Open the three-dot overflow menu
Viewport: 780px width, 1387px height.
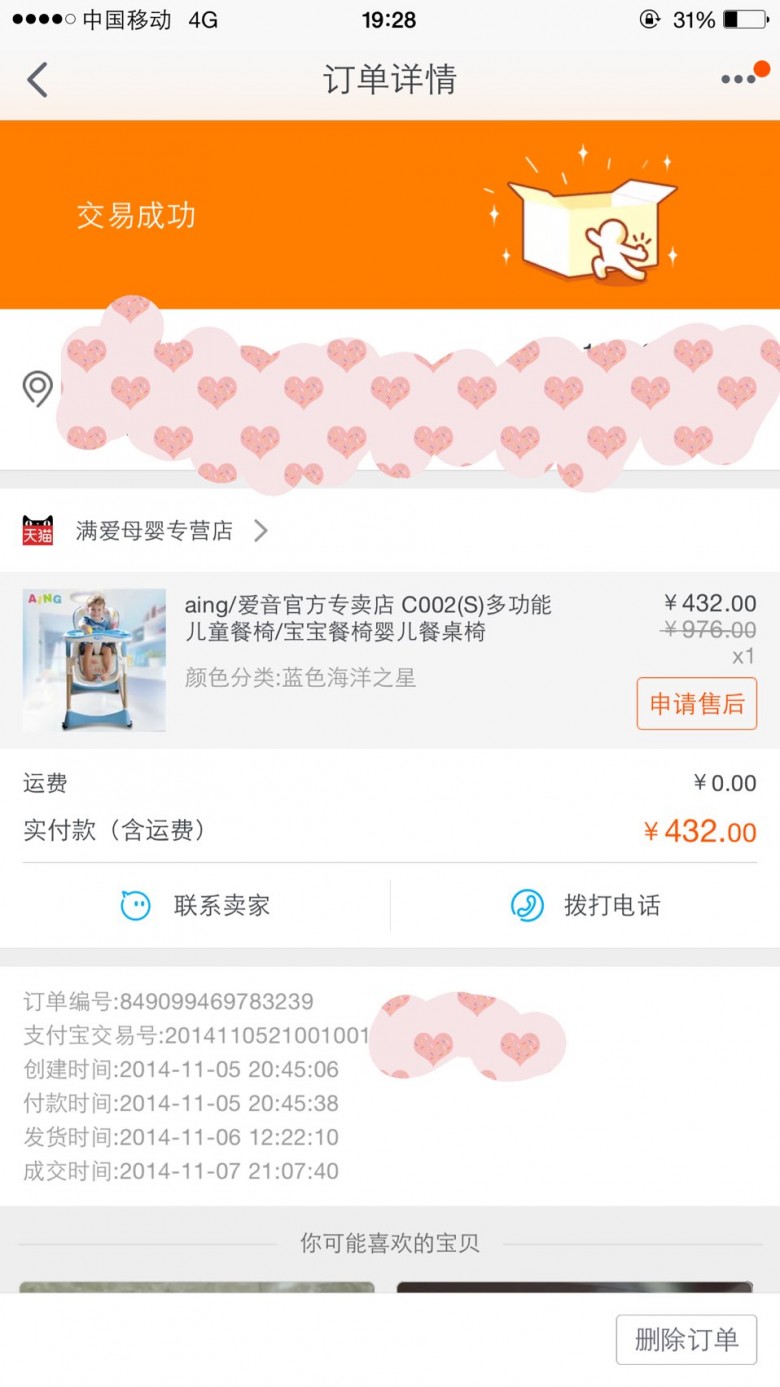740,79
